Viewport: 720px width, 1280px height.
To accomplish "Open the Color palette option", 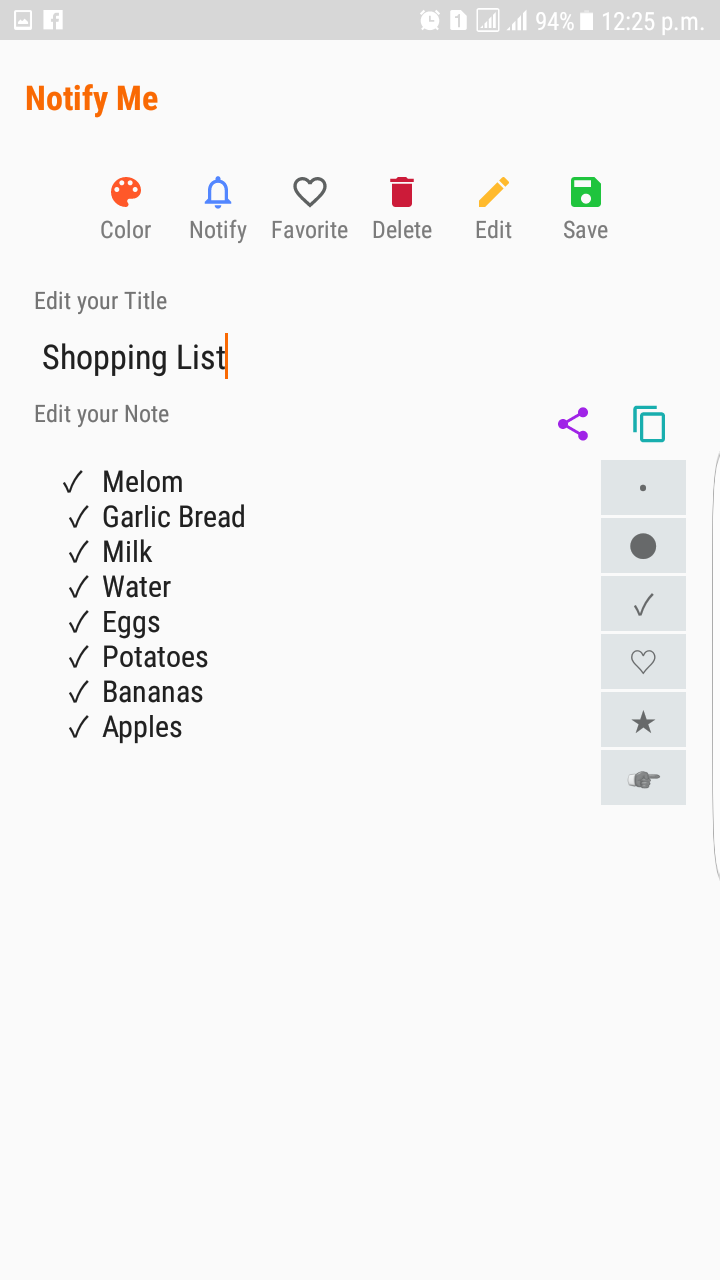I will (x=126, y=208).
